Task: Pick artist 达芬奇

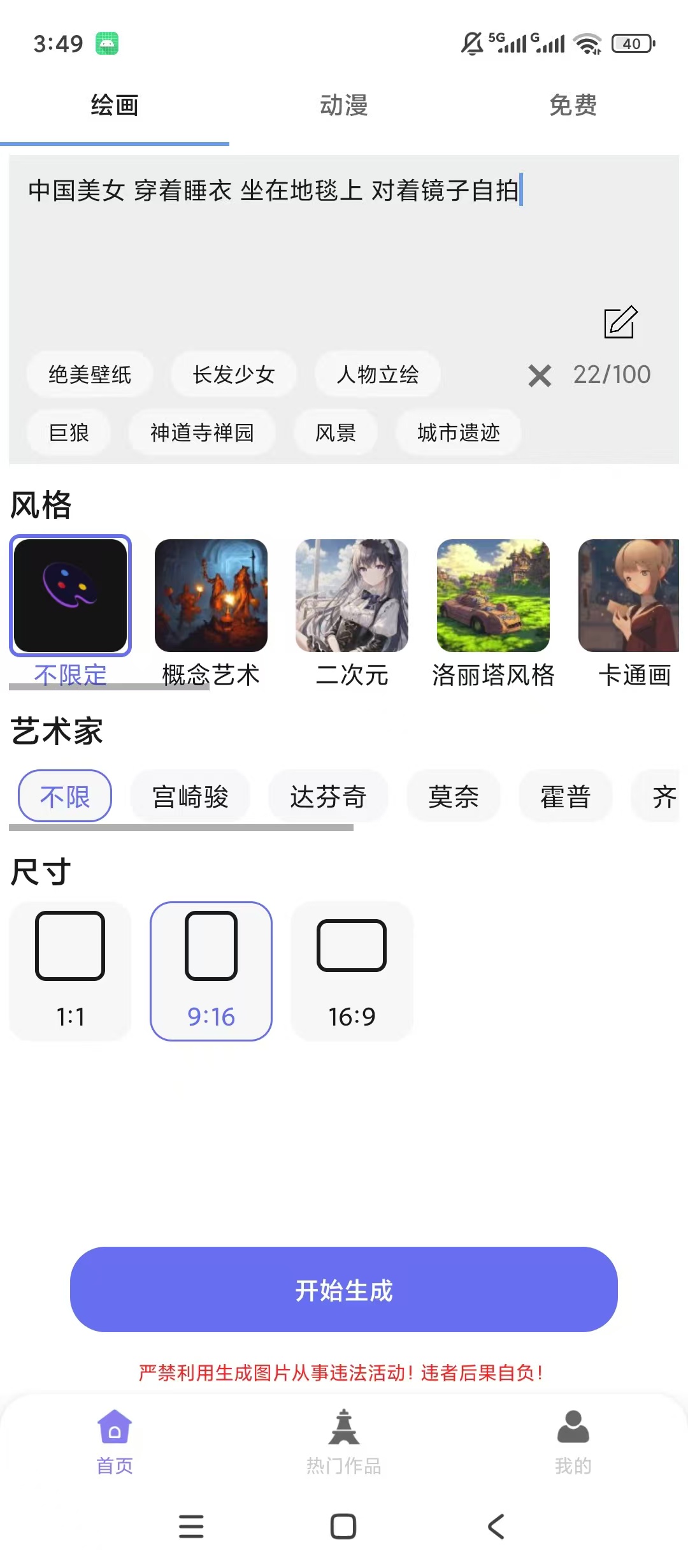Action: coord(328,797)
